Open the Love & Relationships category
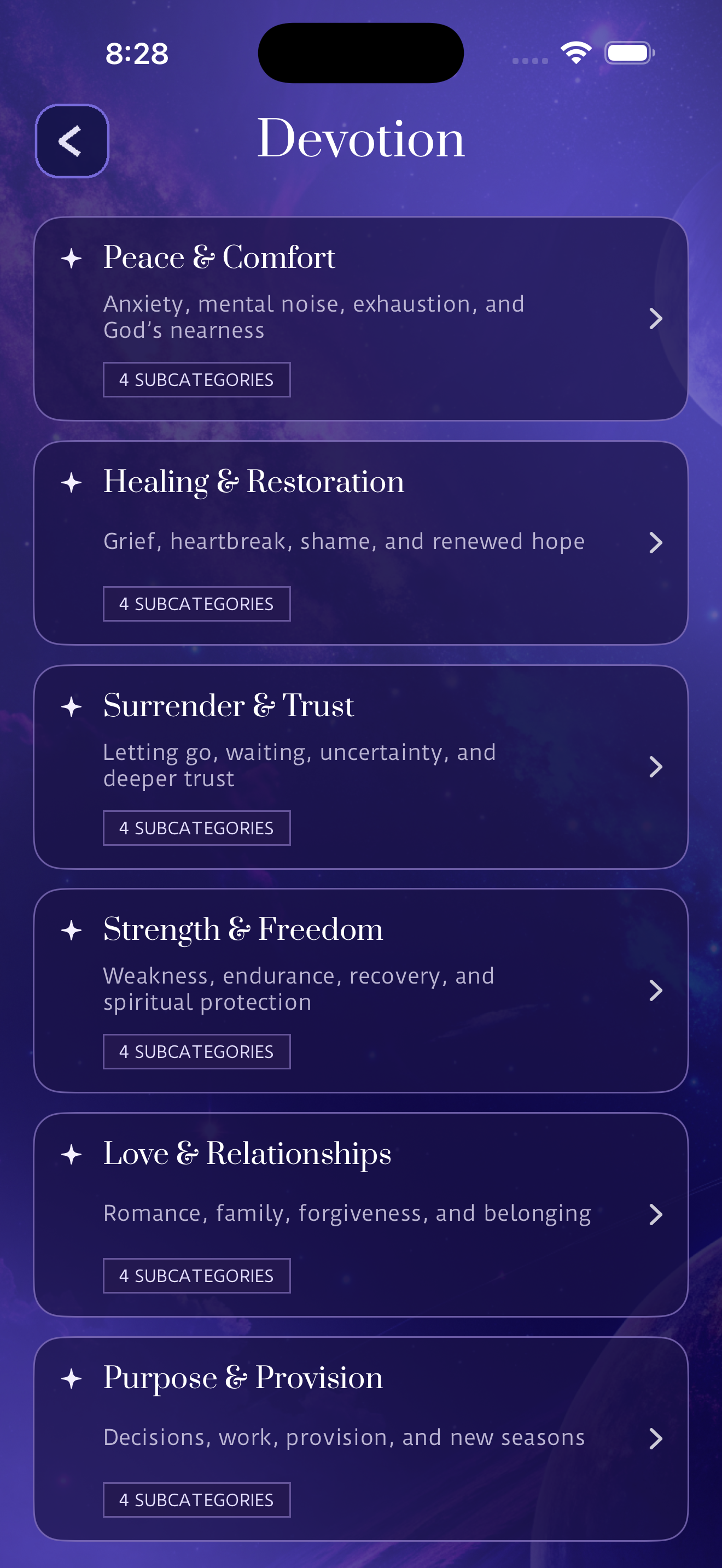The height and width of the screenshot is (1568, 722). click(x=360, y=1214)
